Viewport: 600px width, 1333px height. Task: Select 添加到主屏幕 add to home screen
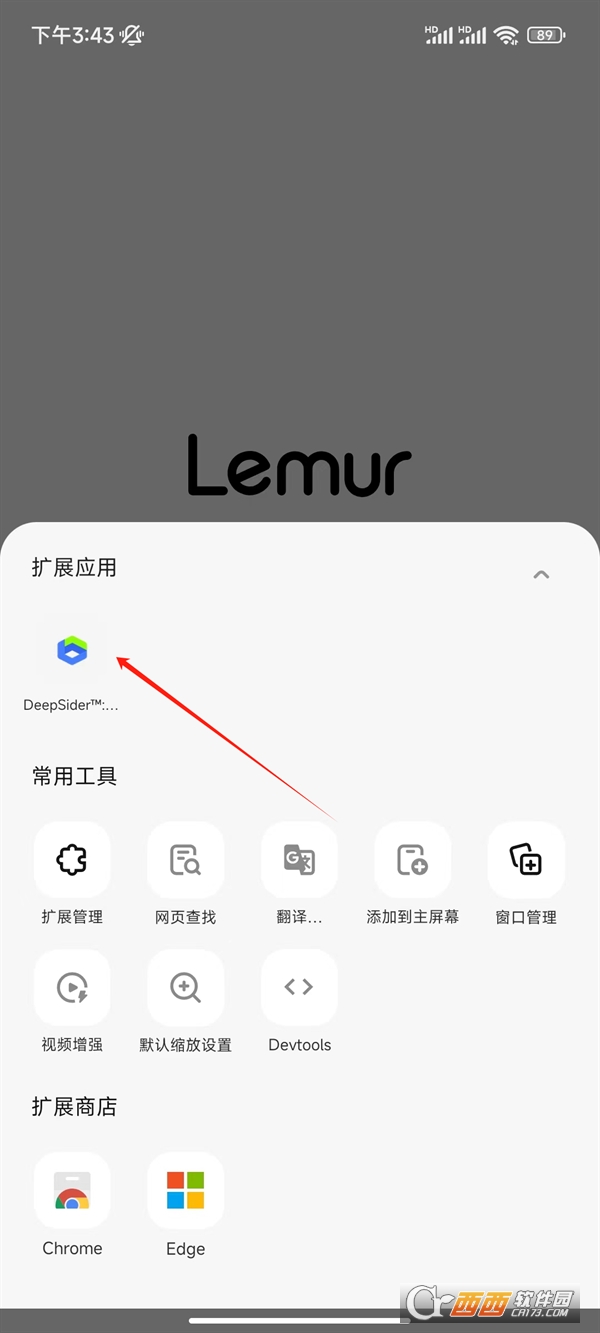(412, 860)
